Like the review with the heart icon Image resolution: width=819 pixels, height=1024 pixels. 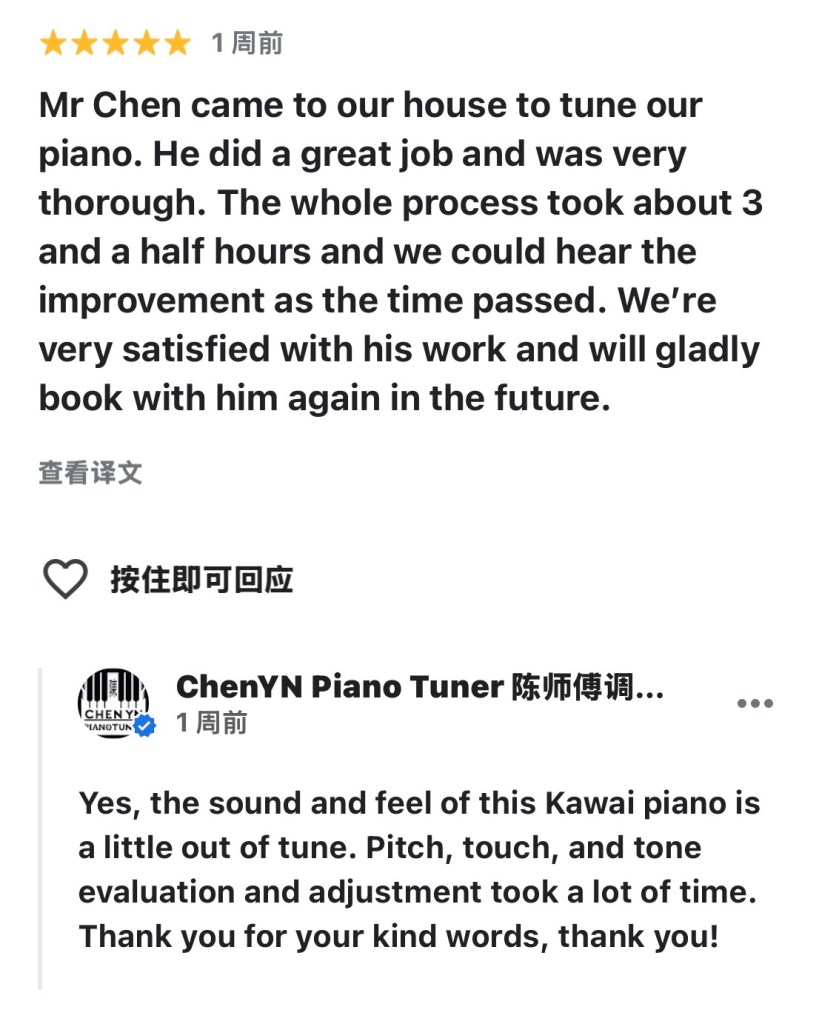[65, 579]
